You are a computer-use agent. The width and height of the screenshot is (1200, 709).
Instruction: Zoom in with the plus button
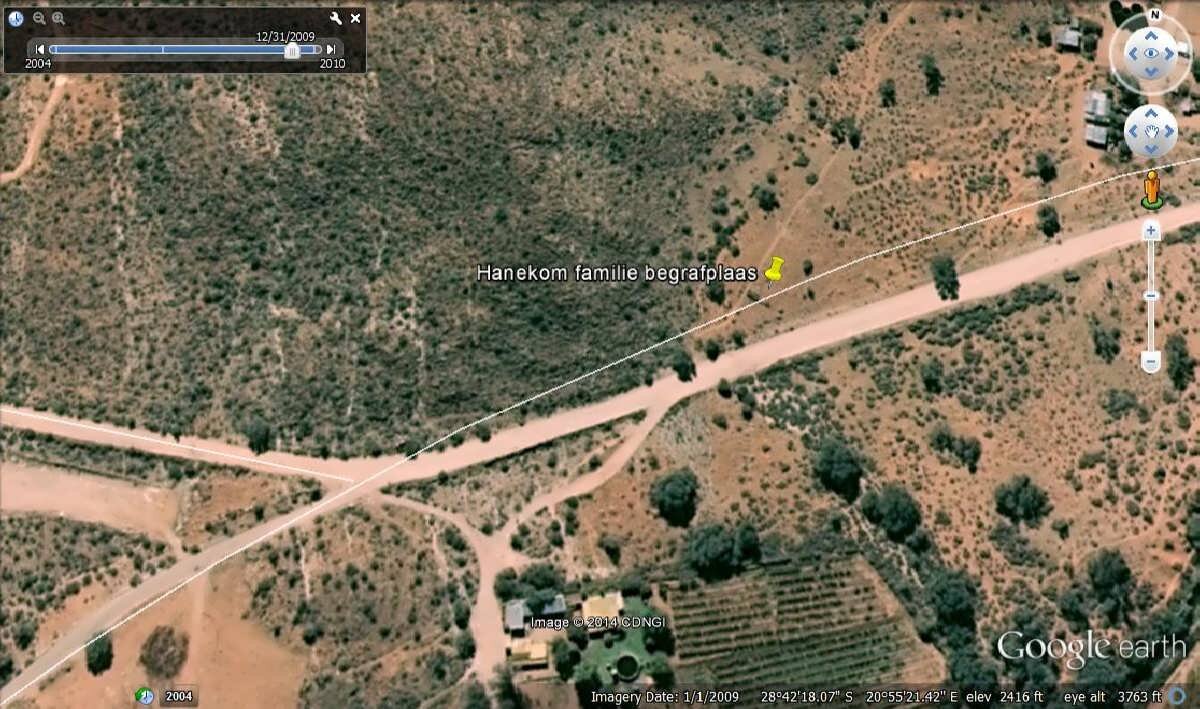(x=1151, y=231)
